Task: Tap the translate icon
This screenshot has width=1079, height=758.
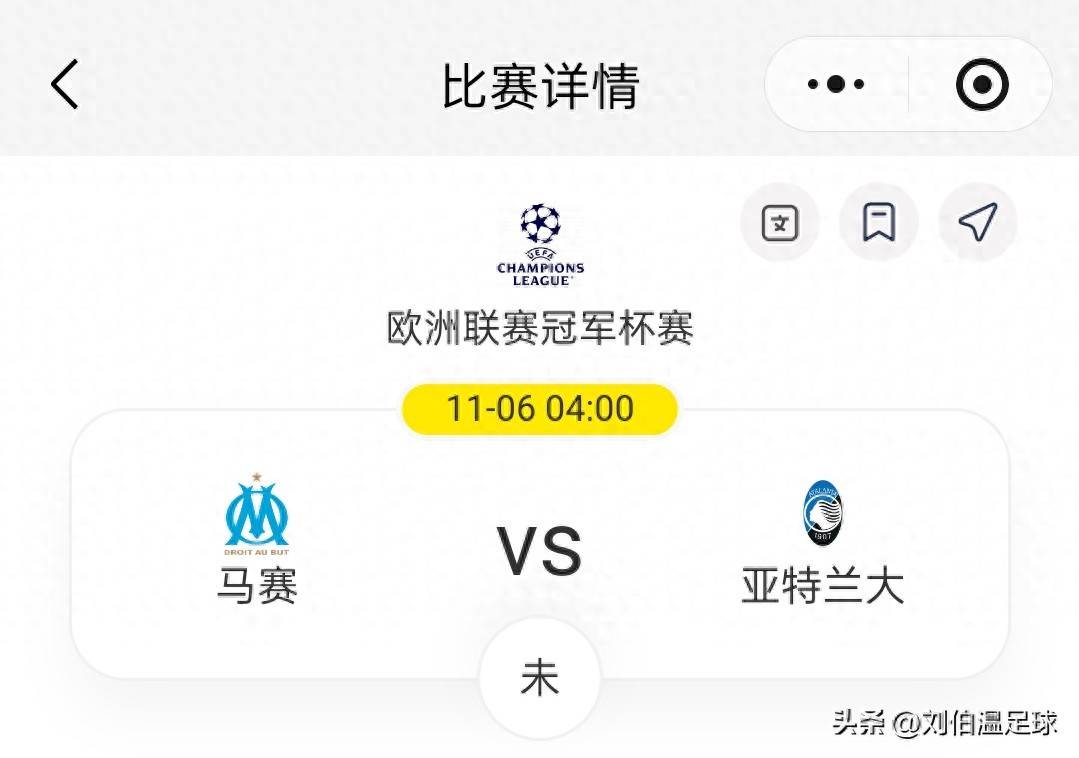Action: tap(780, 222)
